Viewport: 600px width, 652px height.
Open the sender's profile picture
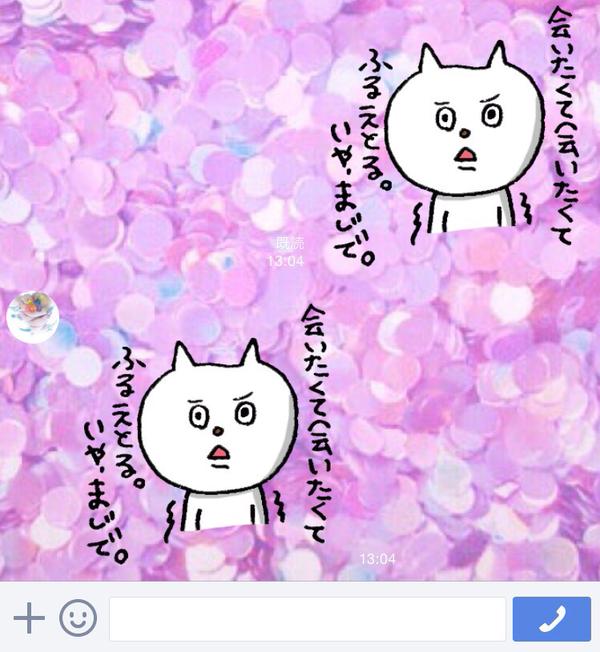[33, 318]
